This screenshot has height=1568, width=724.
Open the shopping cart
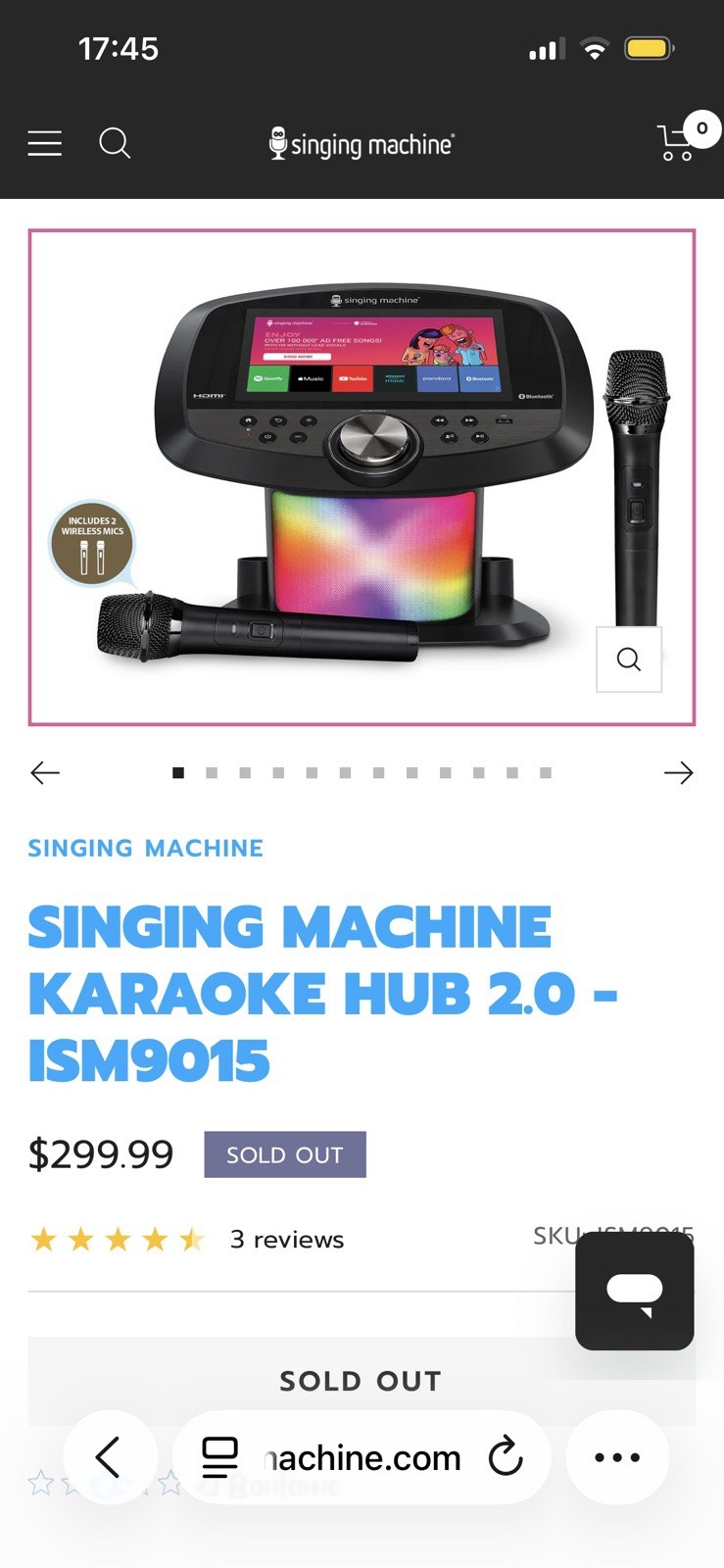(x=678, y=141)
